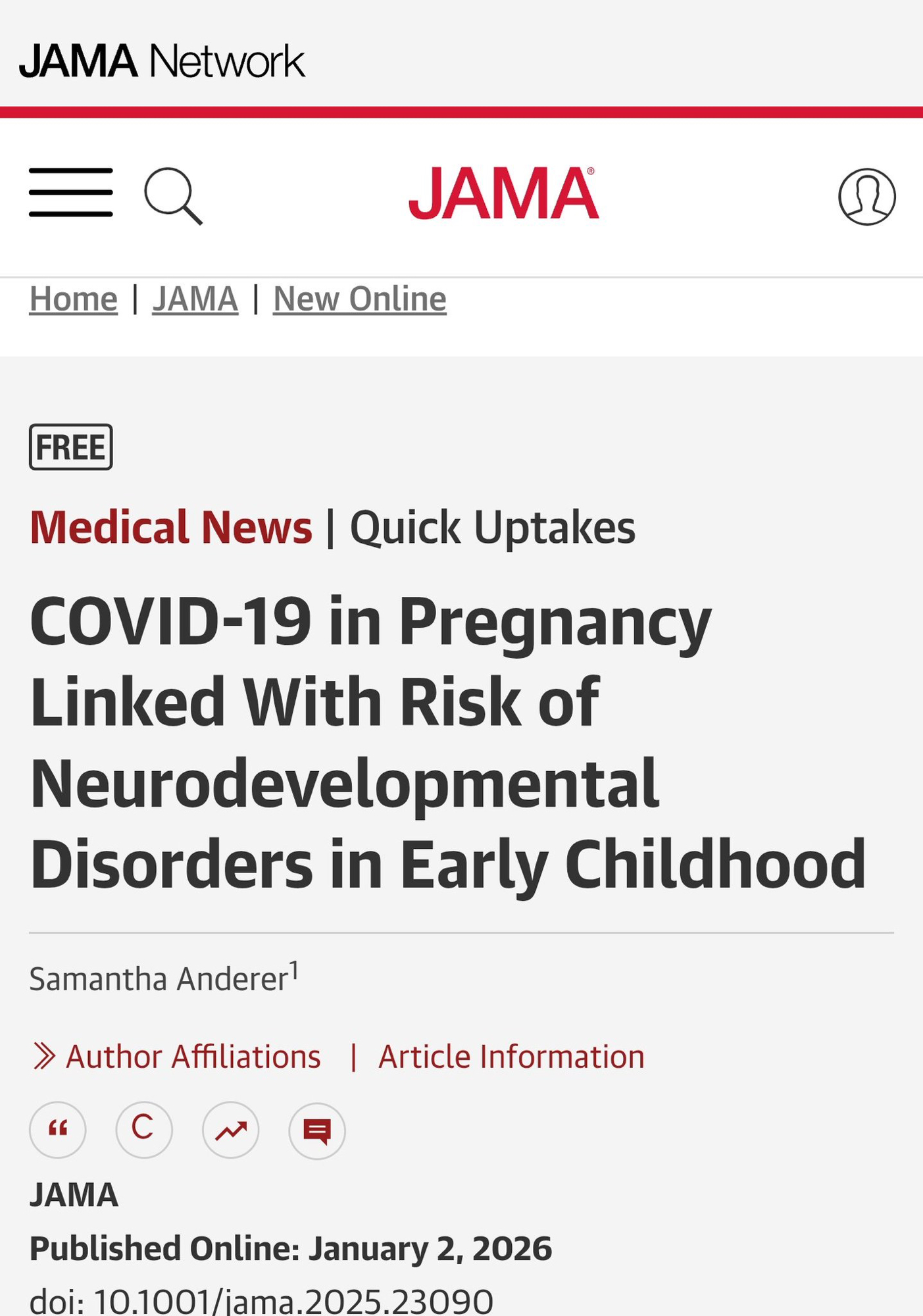This screenshot has width=923, height=1316.
Task: Cite this article via quote icon
Action: coord(58,1130)
